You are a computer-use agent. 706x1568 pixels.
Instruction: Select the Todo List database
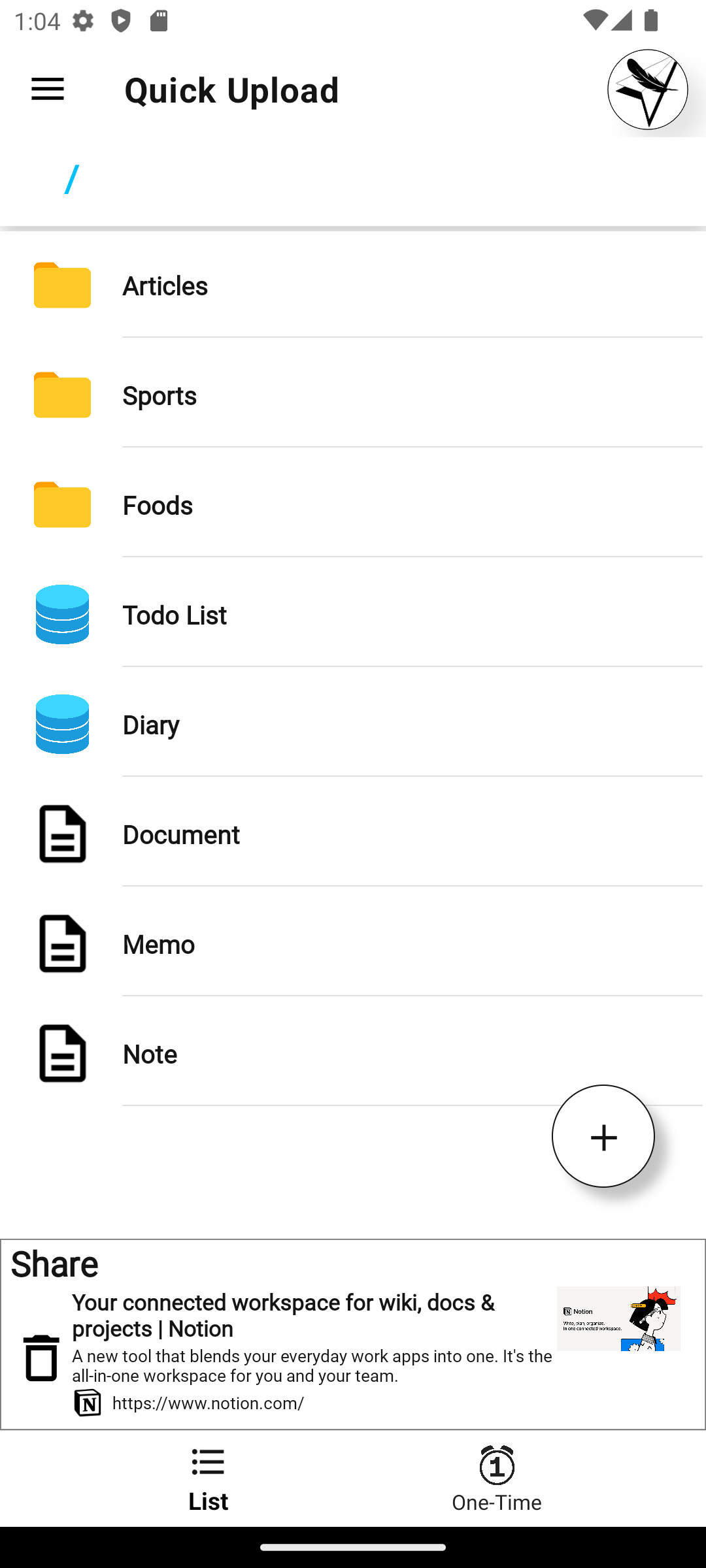click(353, 615)
